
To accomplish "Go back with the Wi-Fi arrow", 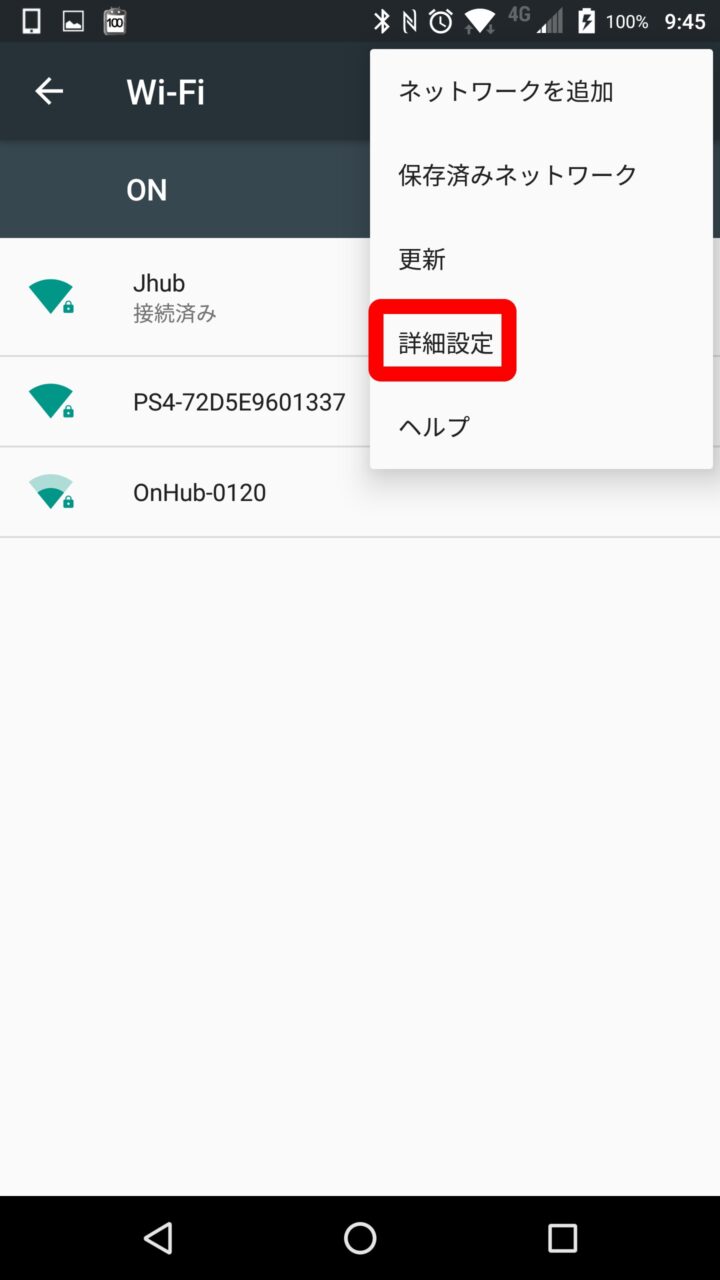I will click(x=49, y=92).
